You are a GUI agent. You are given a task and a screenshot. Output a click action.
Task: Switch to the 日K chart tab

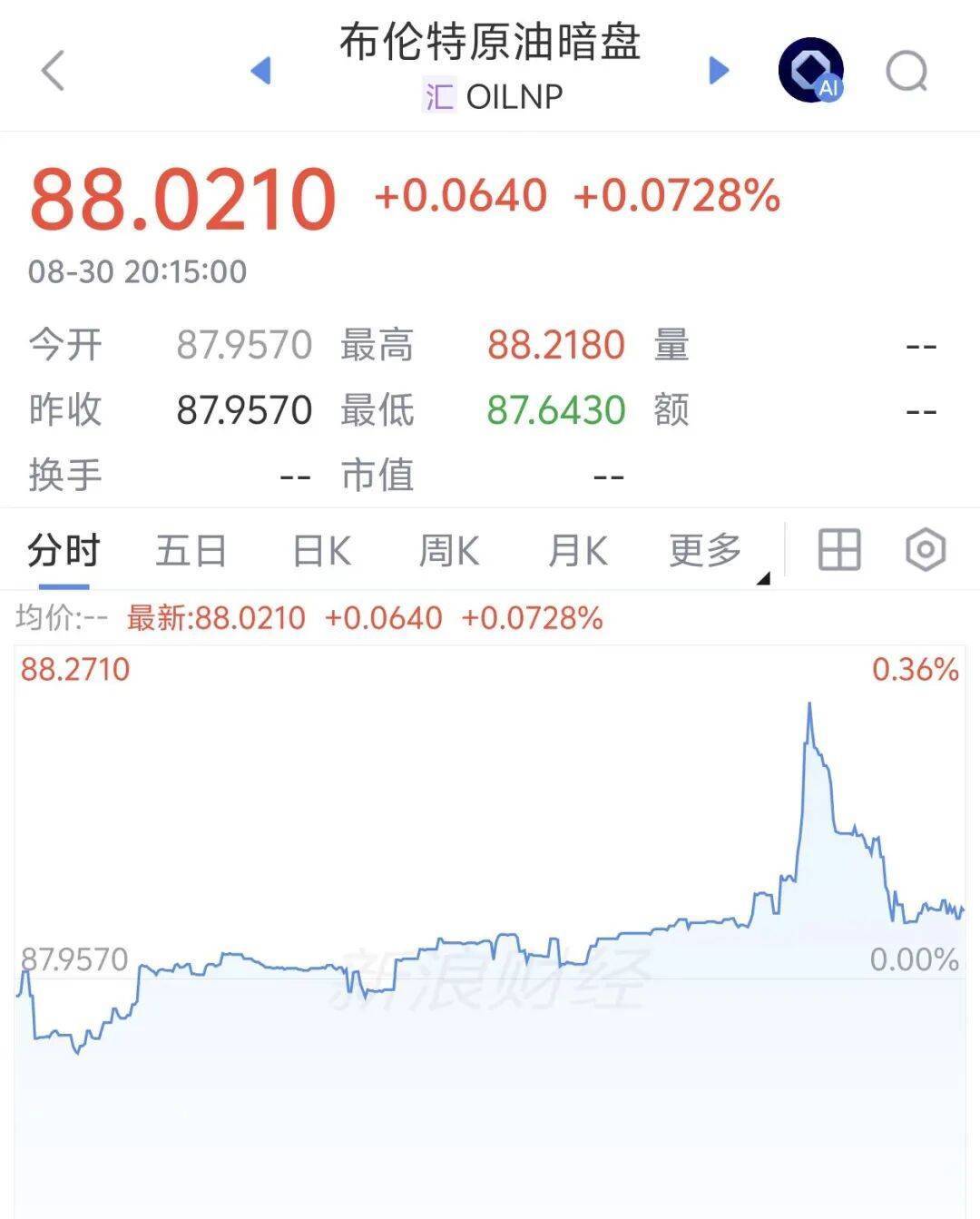321,551
